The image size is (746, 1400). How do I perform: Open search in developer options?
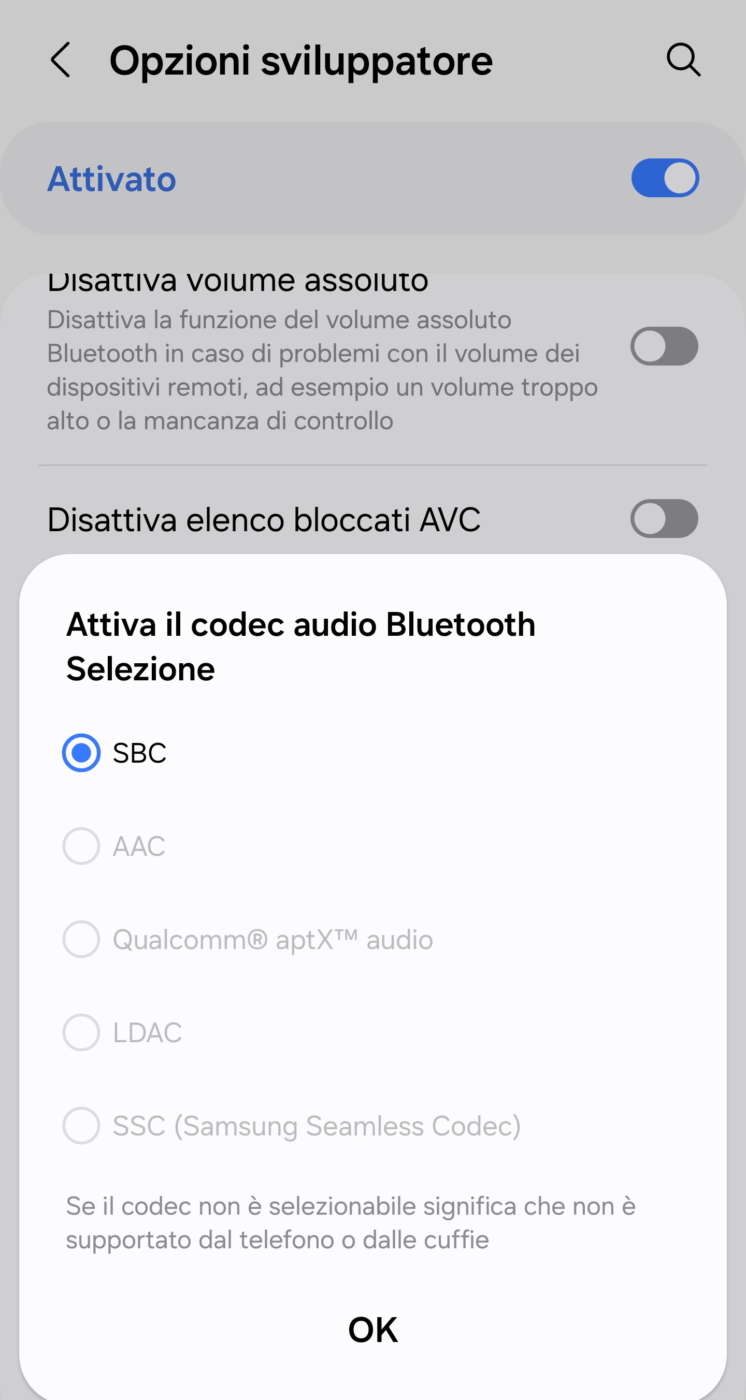pyautogui.click(x=683, y=61)
